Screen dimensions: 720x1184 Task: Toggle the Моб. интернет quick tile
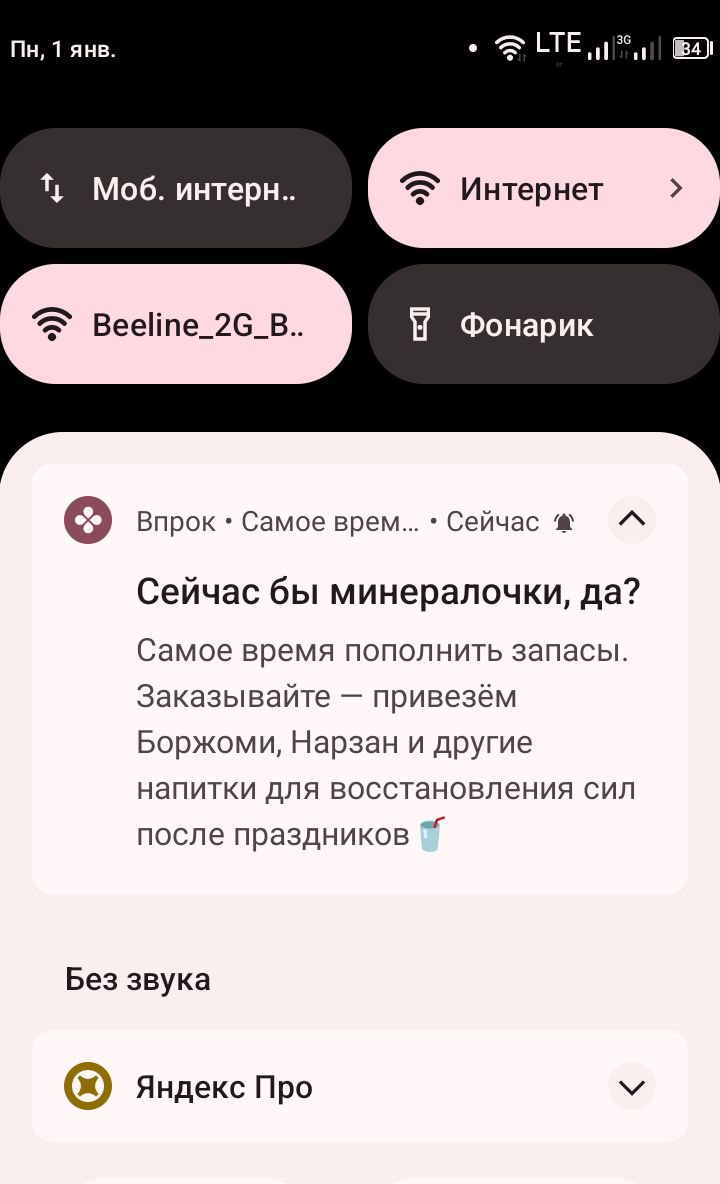pos(176,188)
